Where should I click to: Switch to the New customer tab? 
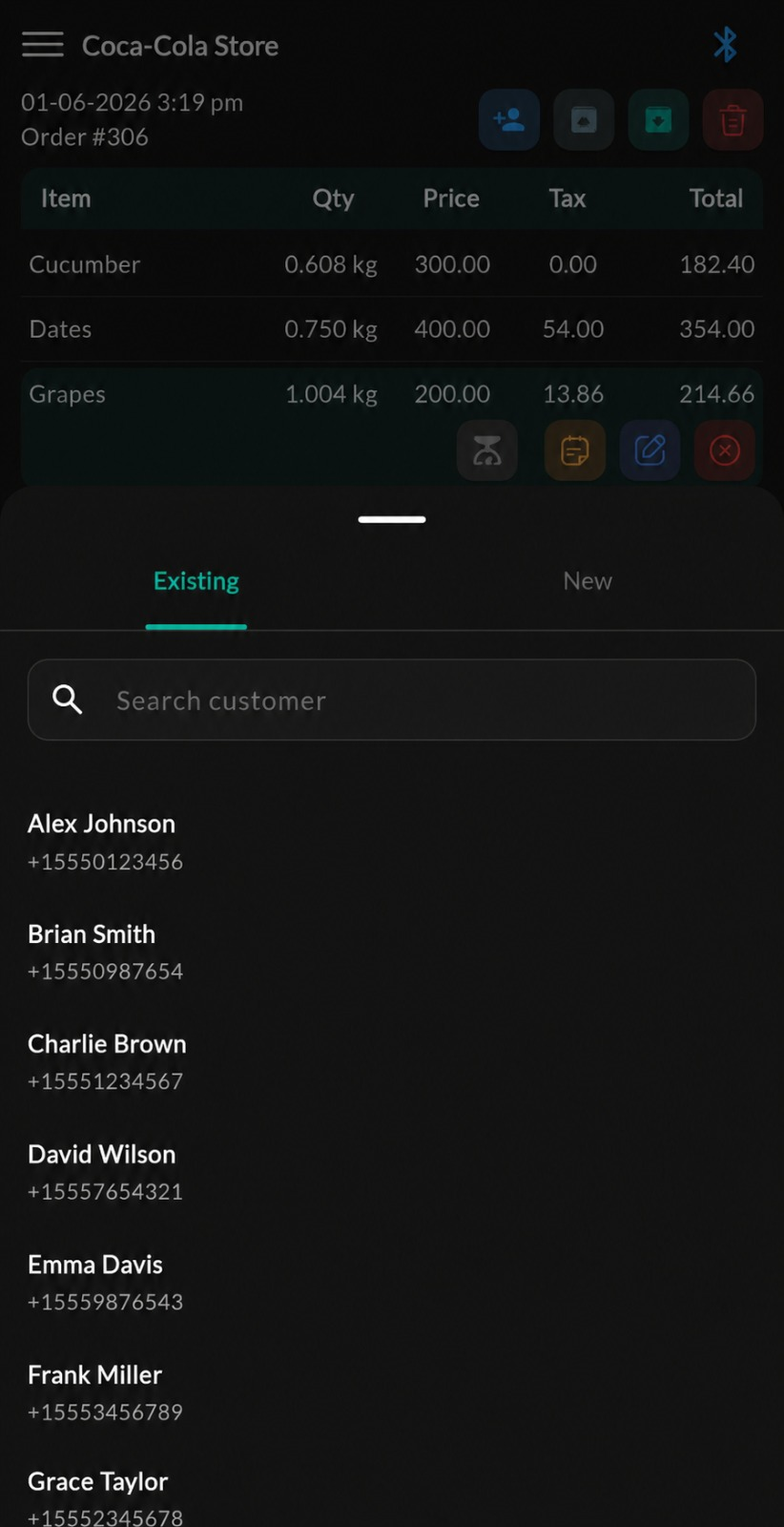click(x=588, y=581)
